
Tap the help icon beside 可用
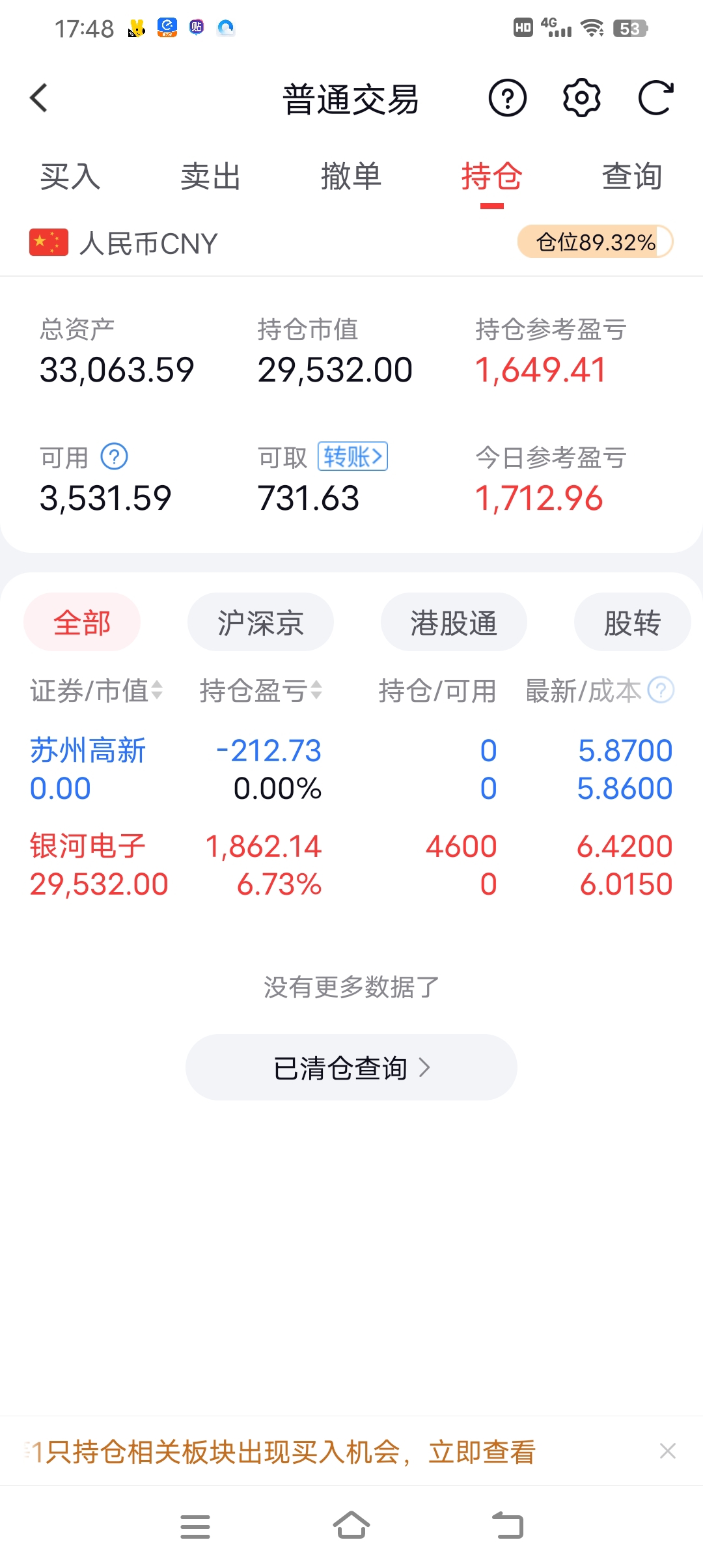(115, 456)
